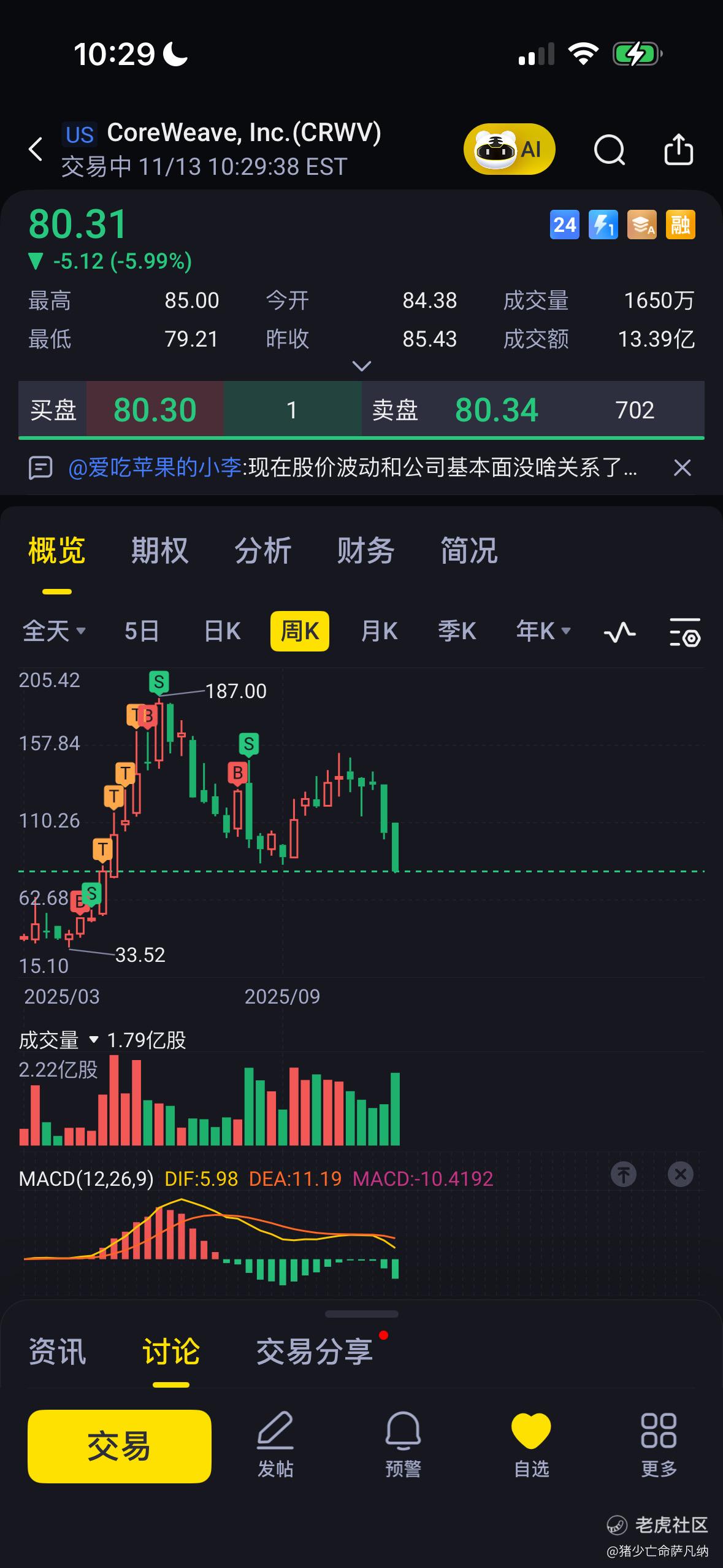Open the AI assistant button
The height and width of the screenshot is (1568, 723).
click(509, 149)
